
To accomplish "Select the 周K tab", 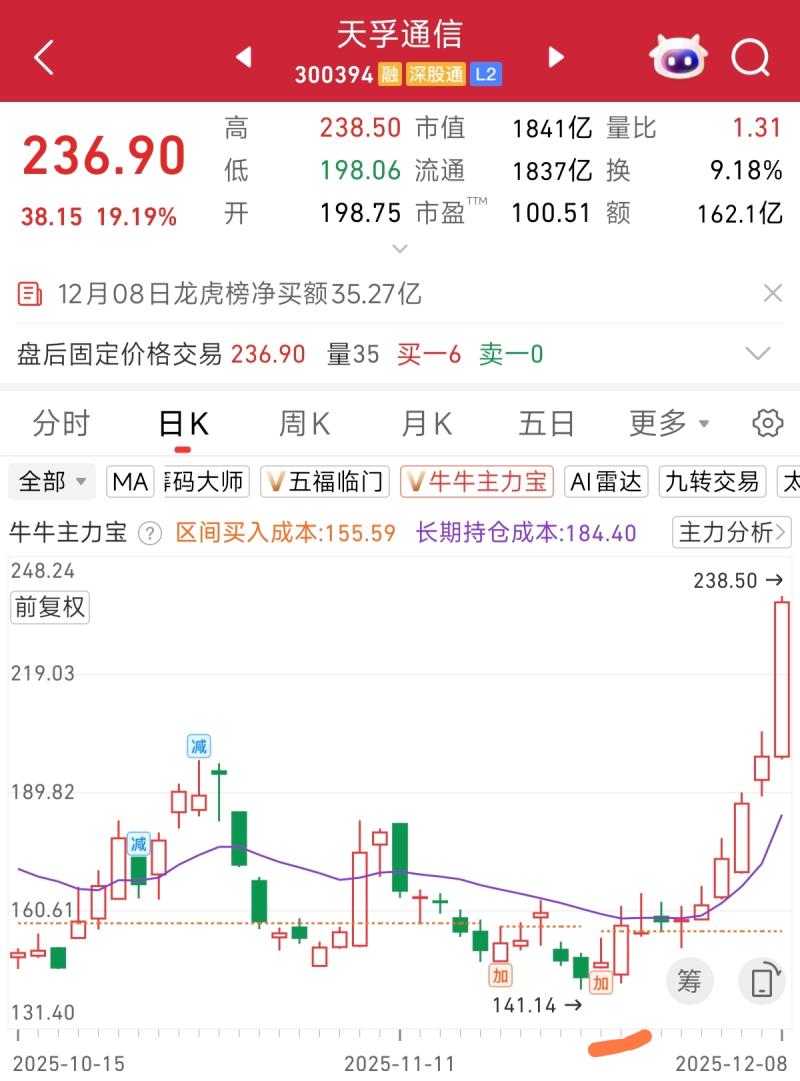I will (304, 424).
